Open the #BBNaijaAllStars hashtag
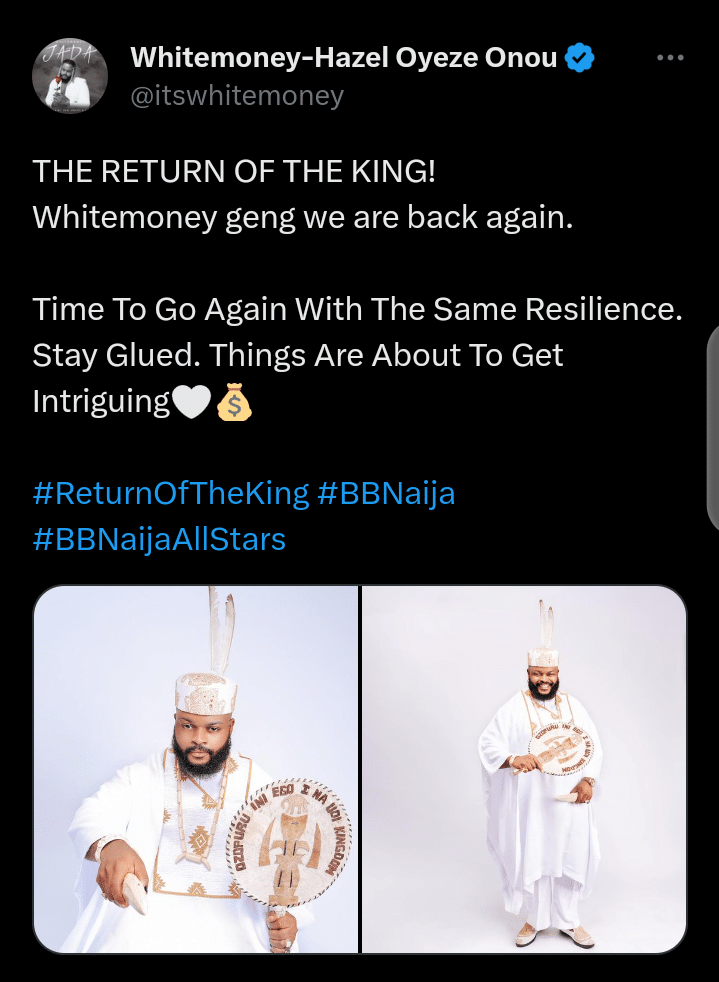This screenshot has height=982, width=719. [159, 539]
